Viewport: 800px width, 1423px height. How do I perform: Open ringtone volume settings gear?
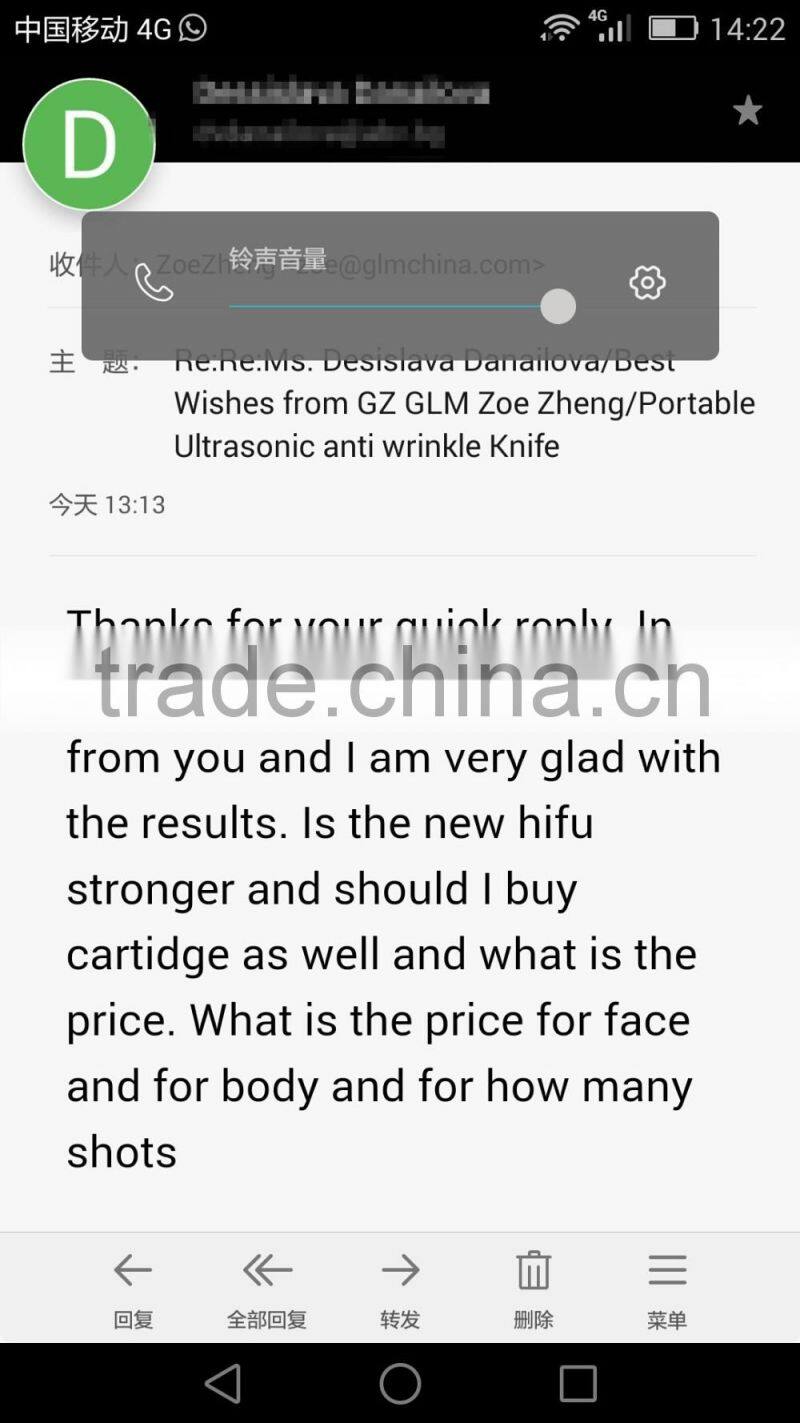pos(647,283)
